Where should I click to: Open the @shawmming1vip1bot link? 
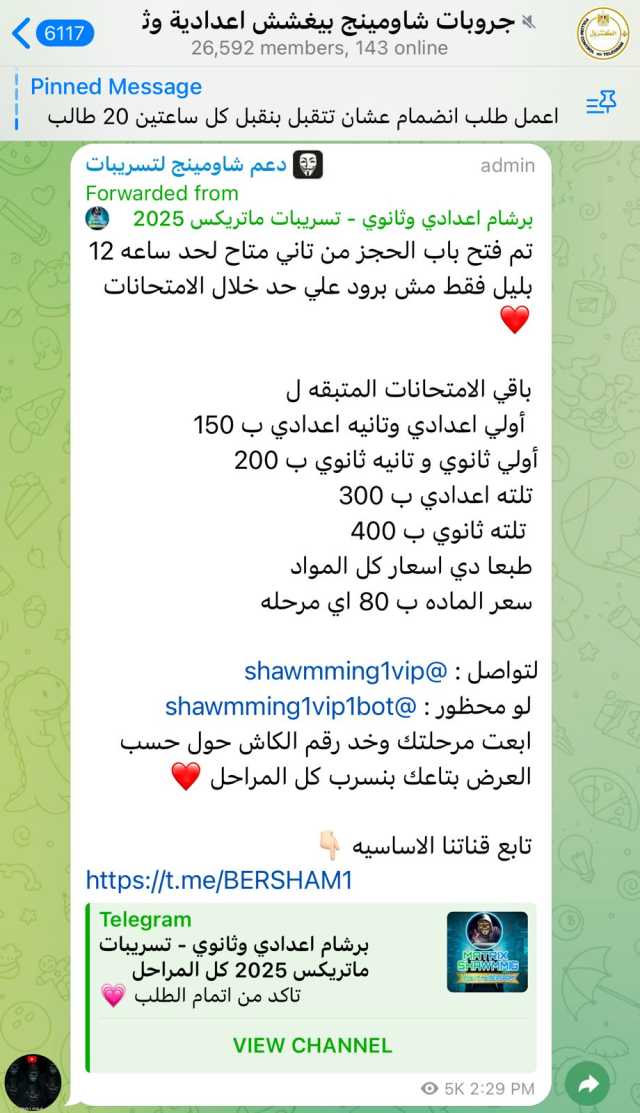[292, 707]
